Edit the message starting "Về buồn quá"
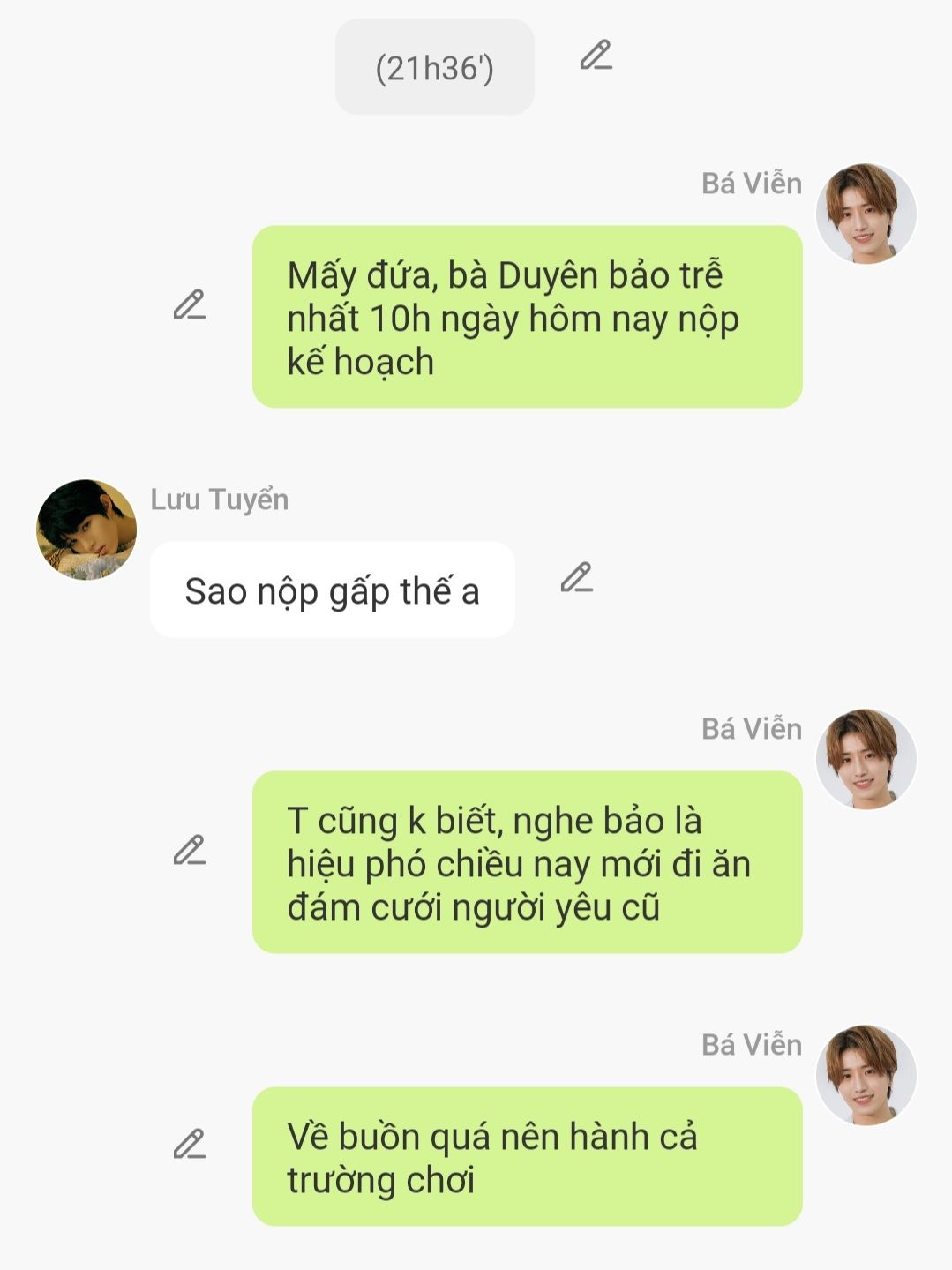This screenshot has height=1270, width=952. click(x=189, y=1144)
